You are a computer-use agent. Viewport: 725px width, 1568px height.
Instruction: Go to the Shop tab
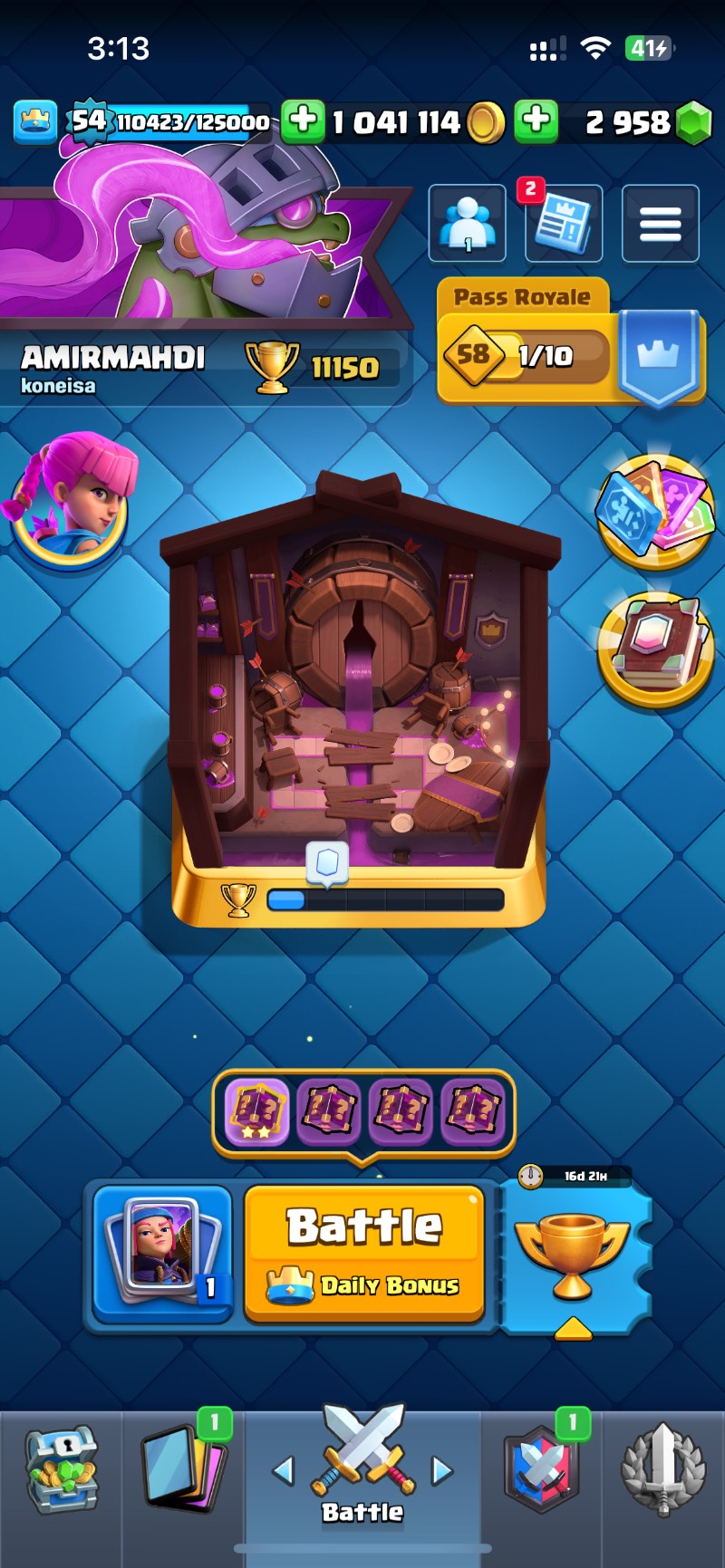(x=61, y=1471)
